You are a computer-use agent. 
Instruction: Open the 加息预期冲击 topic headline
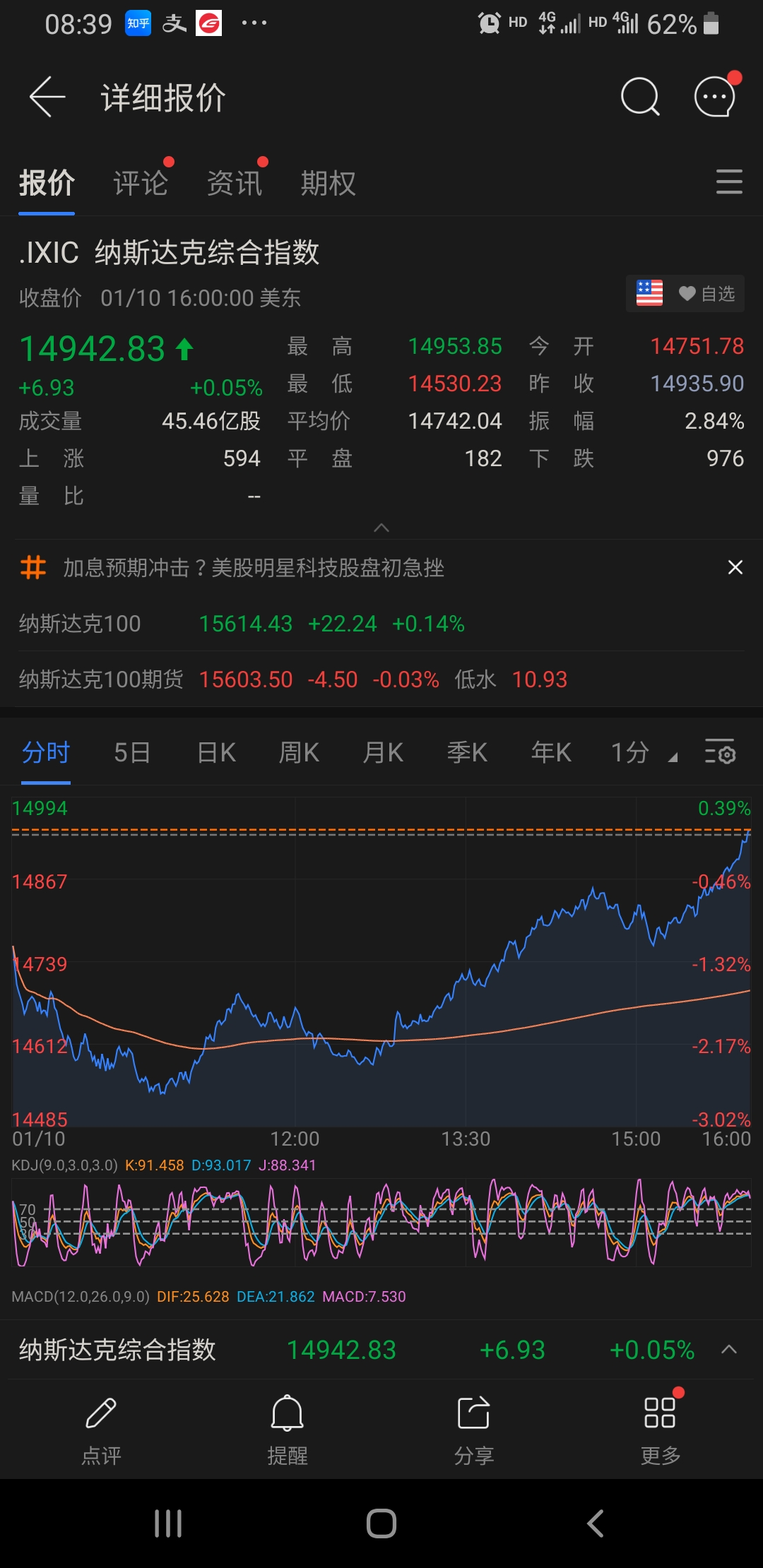pyautogui.click(x=253, y=568)
